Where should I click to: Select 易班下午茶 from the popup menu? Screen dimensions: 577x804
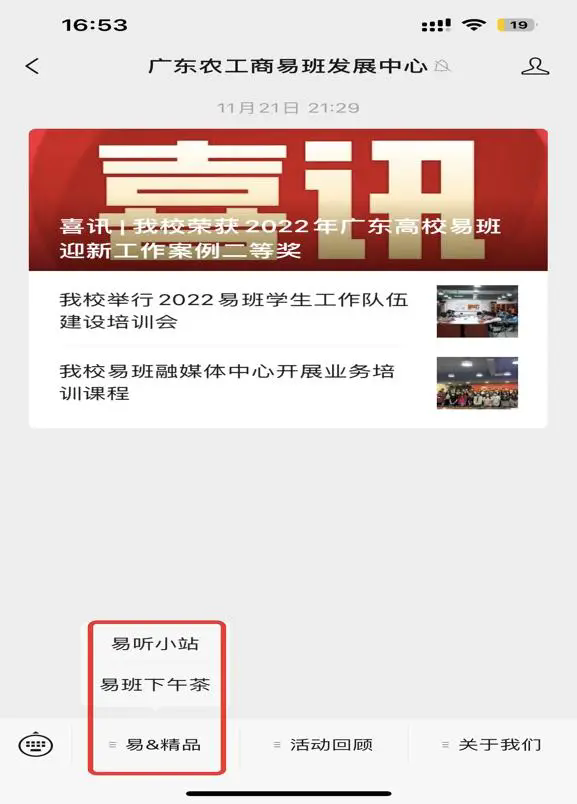click(155, 685)
